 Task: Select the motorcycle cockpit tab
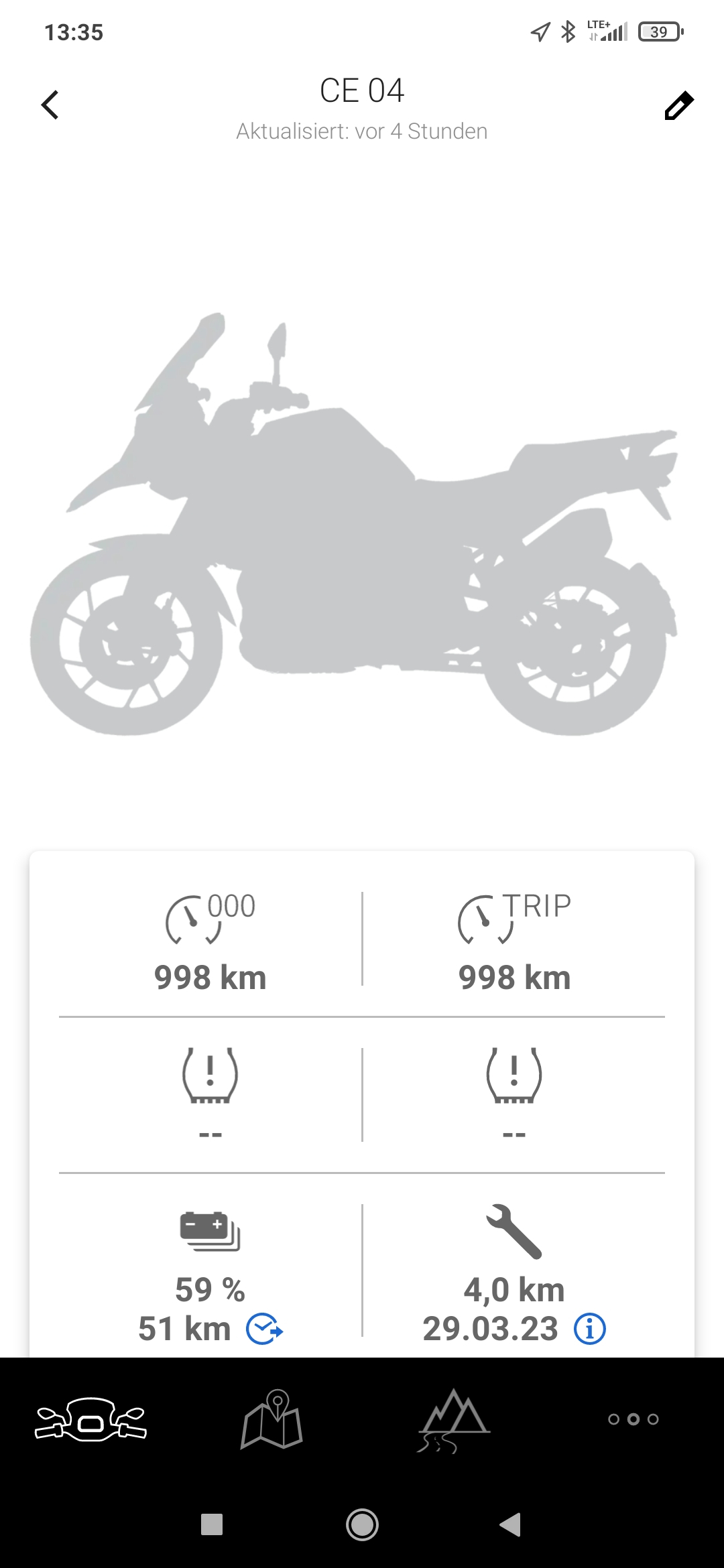[x=90, y=1419]
